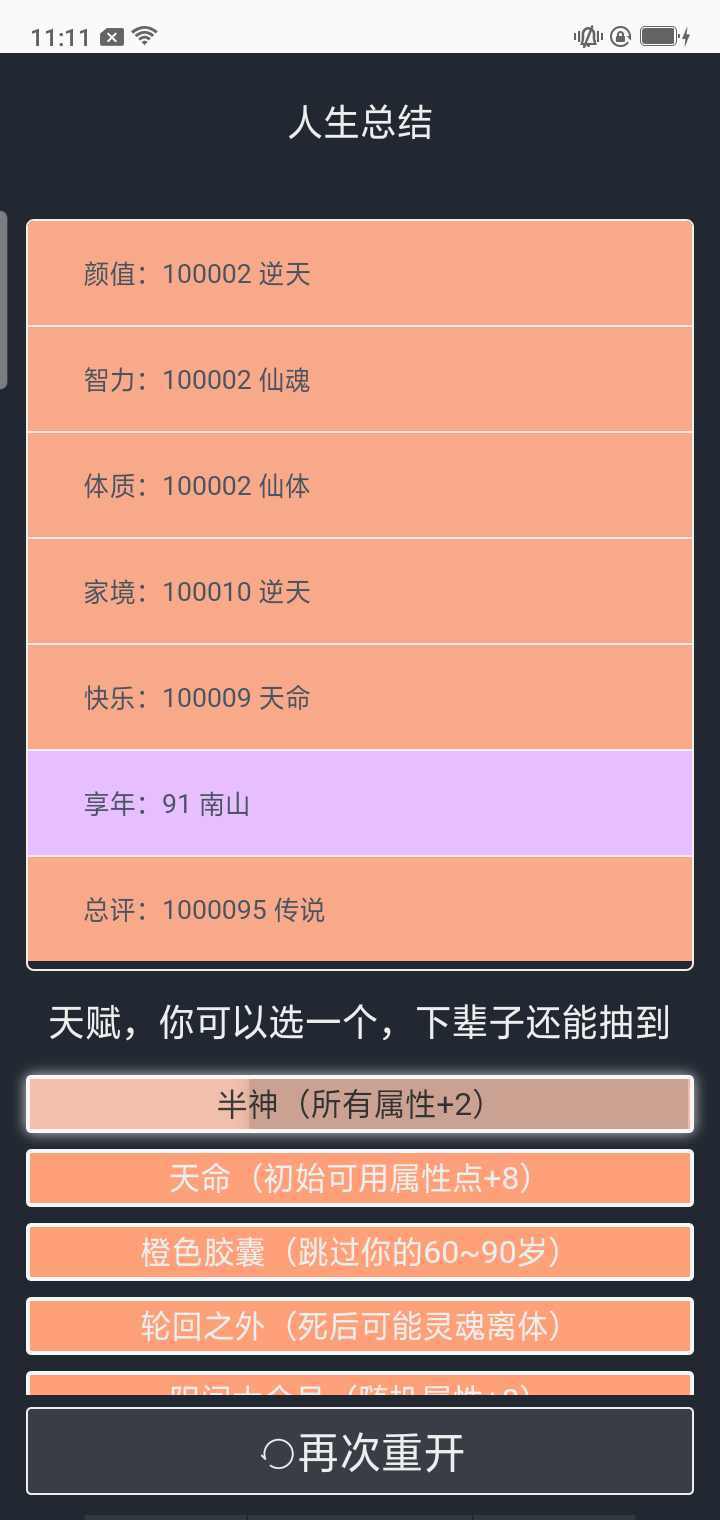
Task: Select the 半神 talent (所有属性+2)
Action: pyautogui.click(x=360, y=1104)
